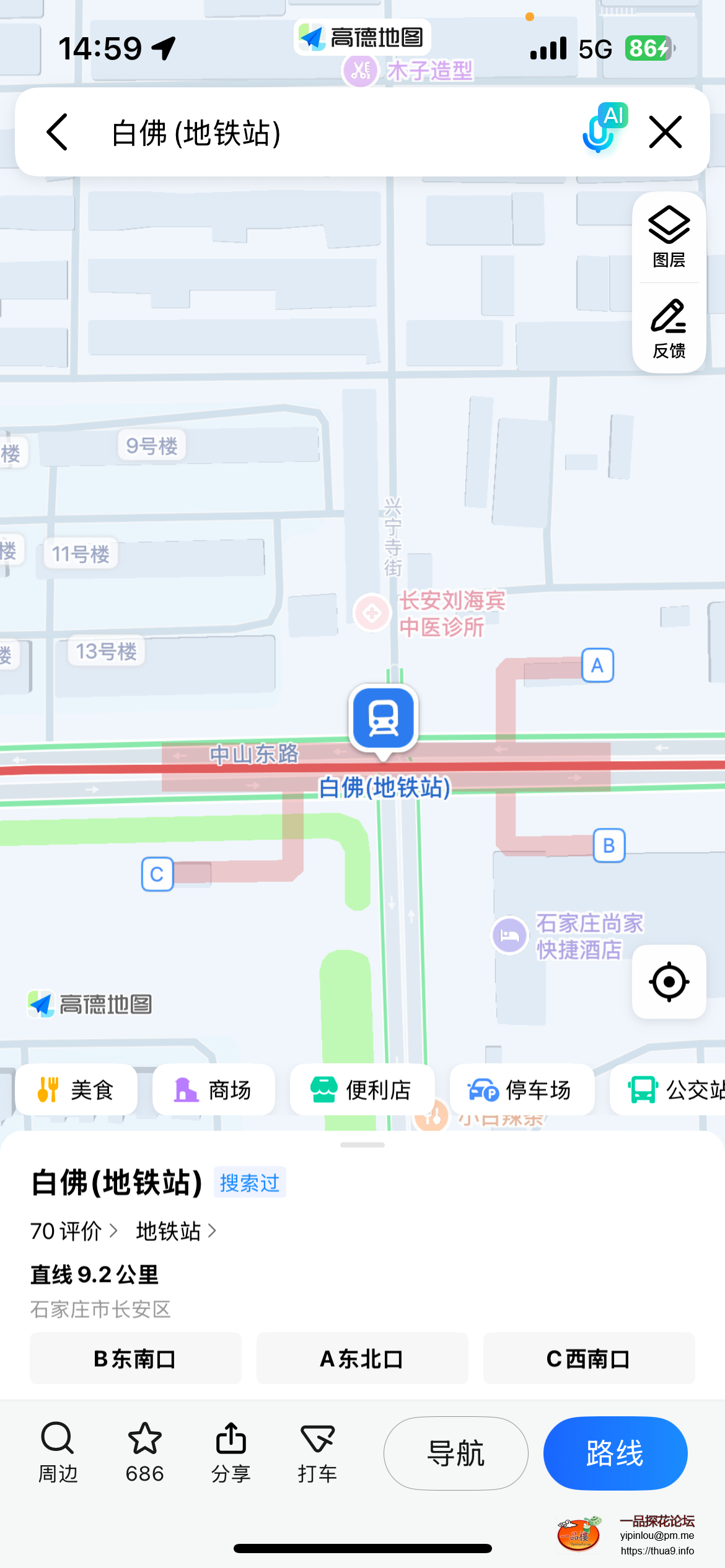Share this location via 分享
The width and height of the screenshot is (725, 1568).
click(231, 1452)
